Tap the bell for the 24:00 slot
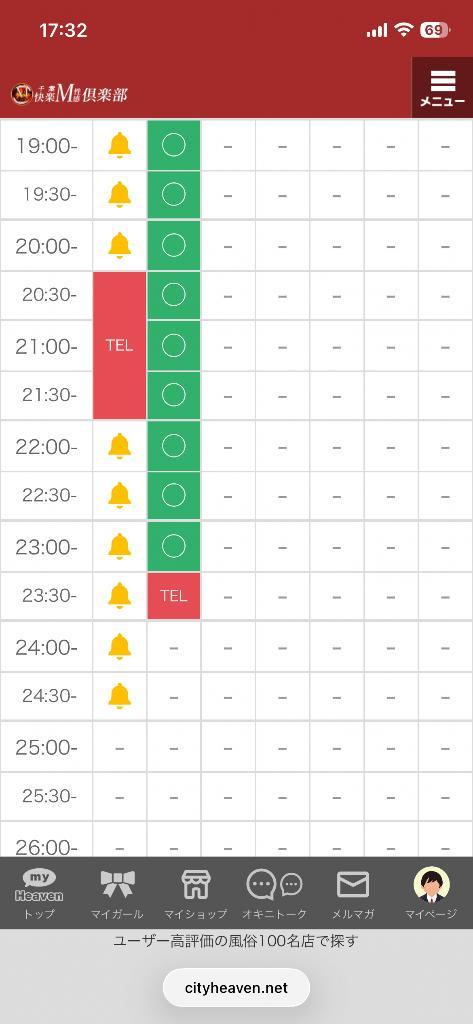This screenshot has width=473, height=1024. [x=120, y=647]
